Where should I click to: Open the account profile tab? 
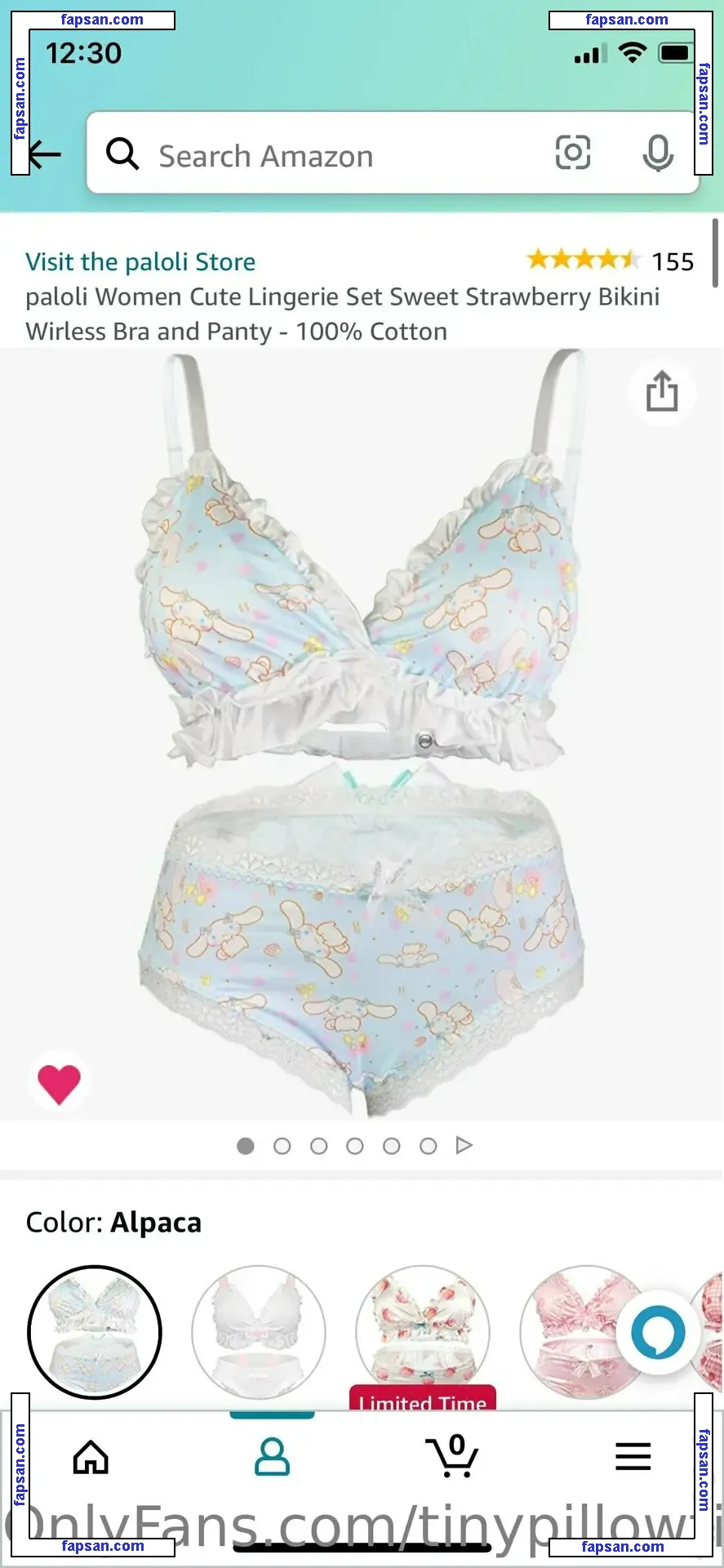(272, 1457)
